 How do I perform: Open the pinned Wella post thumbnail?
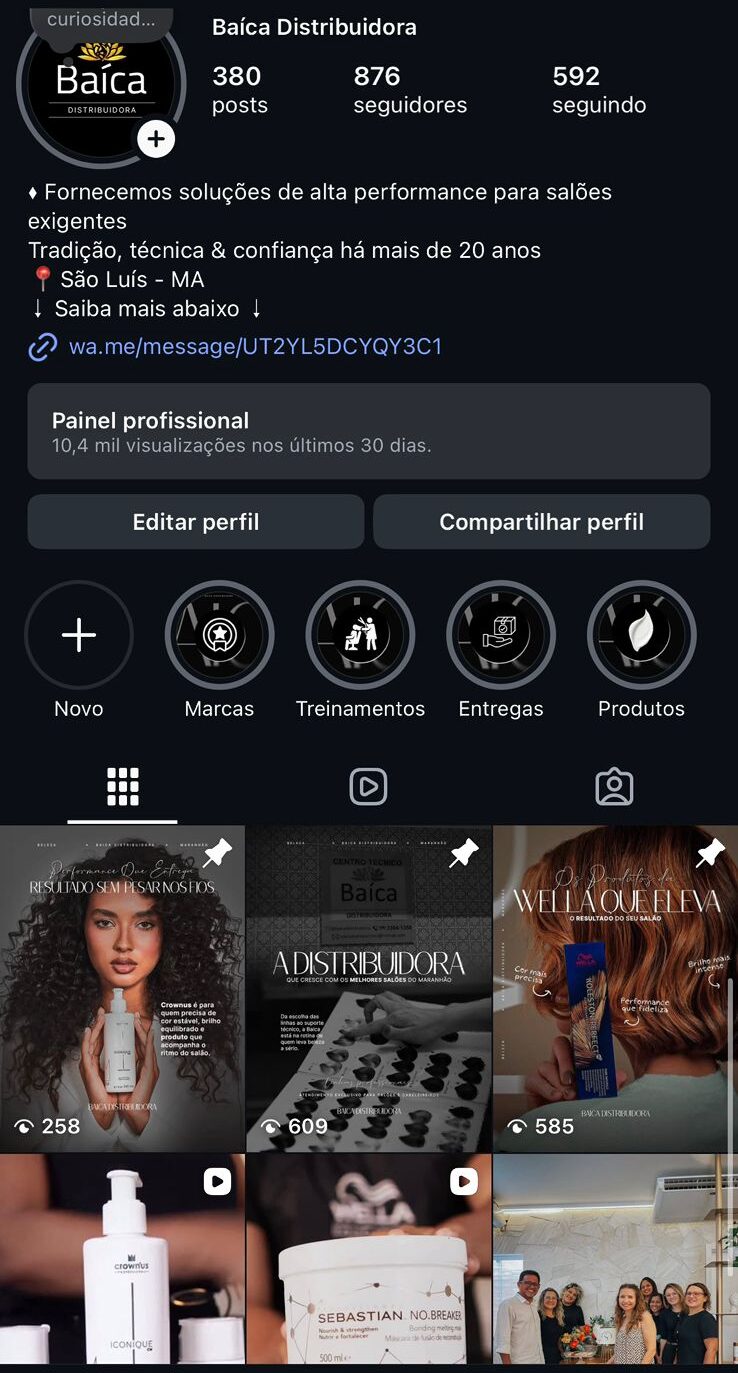tap(614, 988)
